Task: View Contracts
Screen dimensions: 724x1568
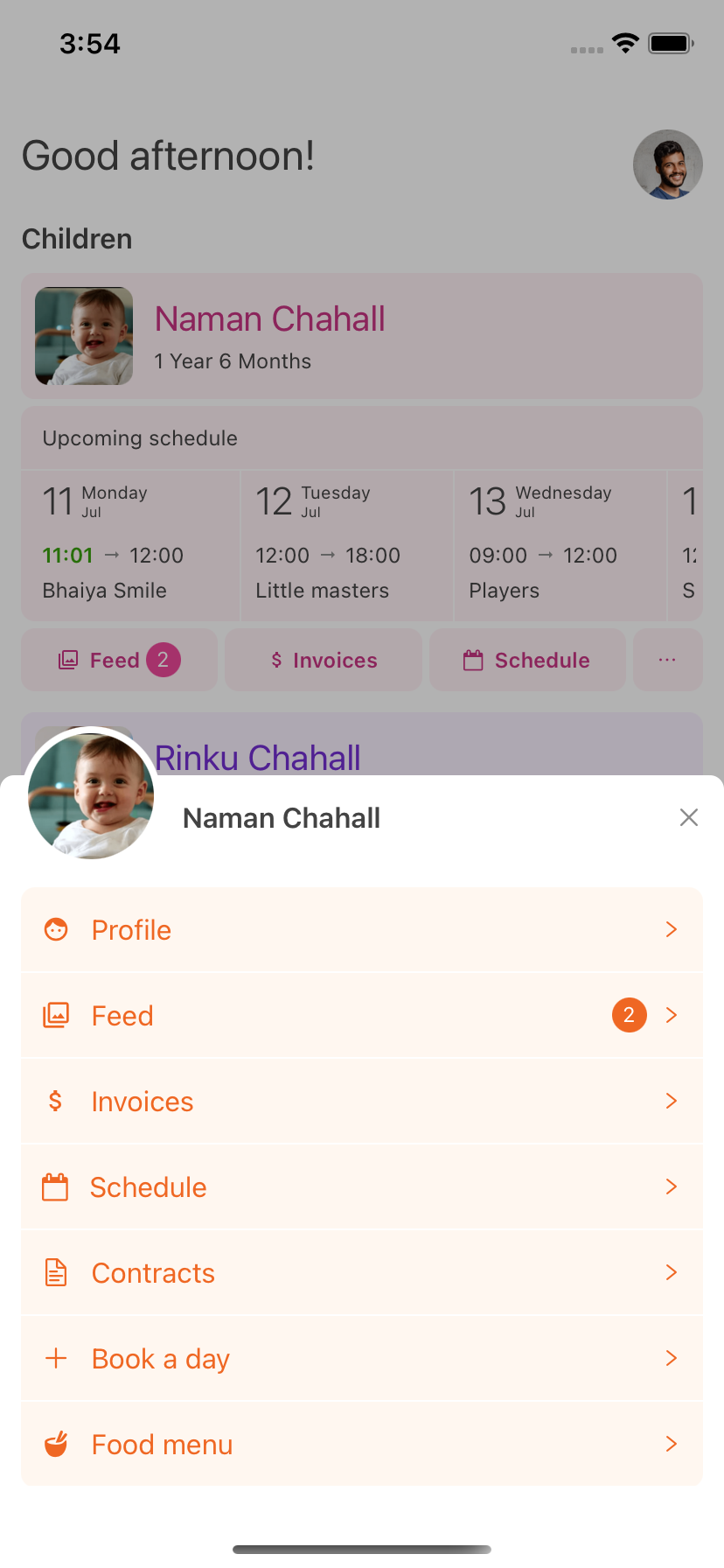Action: pos(361,1272)
